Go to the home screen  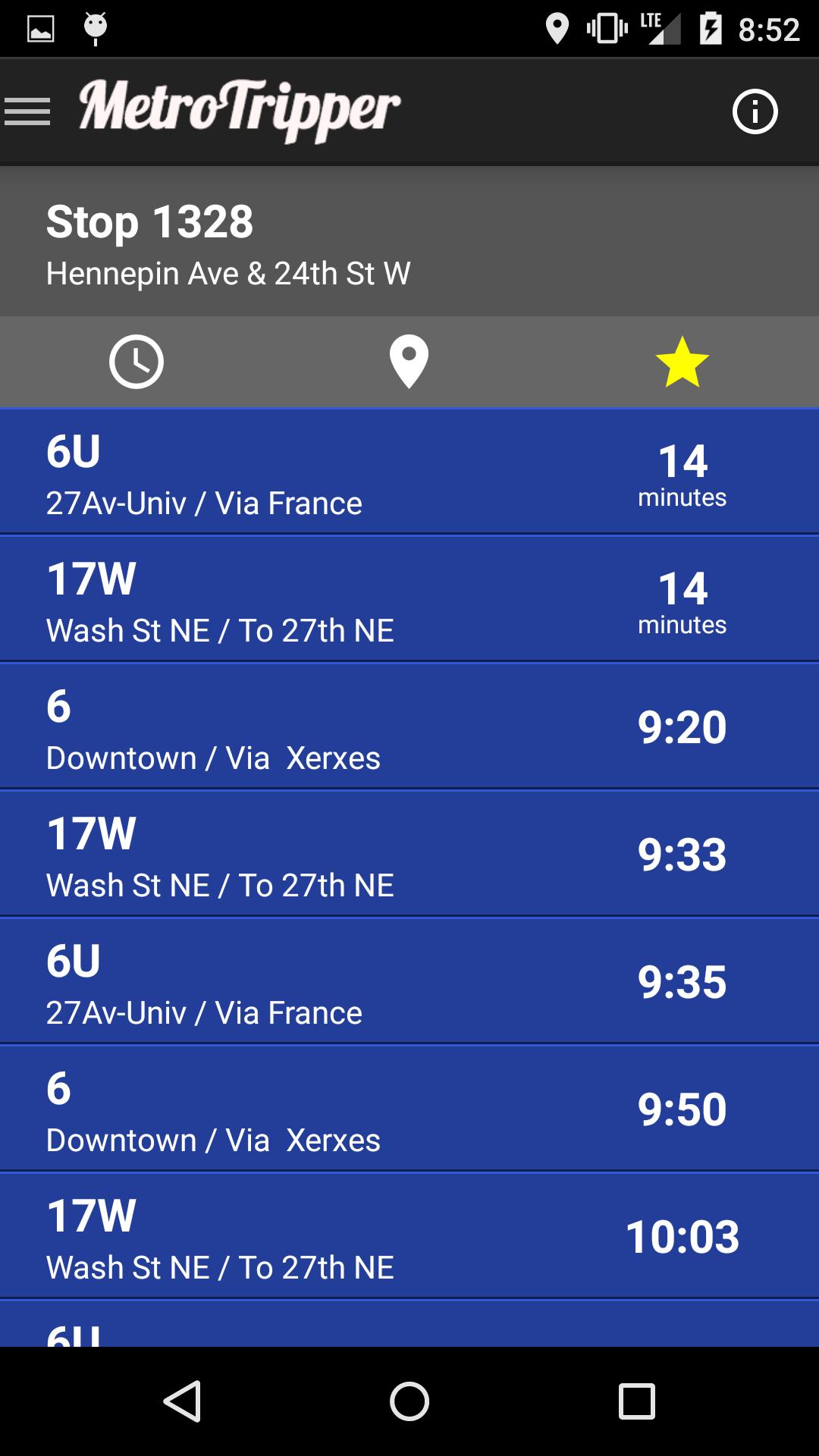tap(409, 1401)
